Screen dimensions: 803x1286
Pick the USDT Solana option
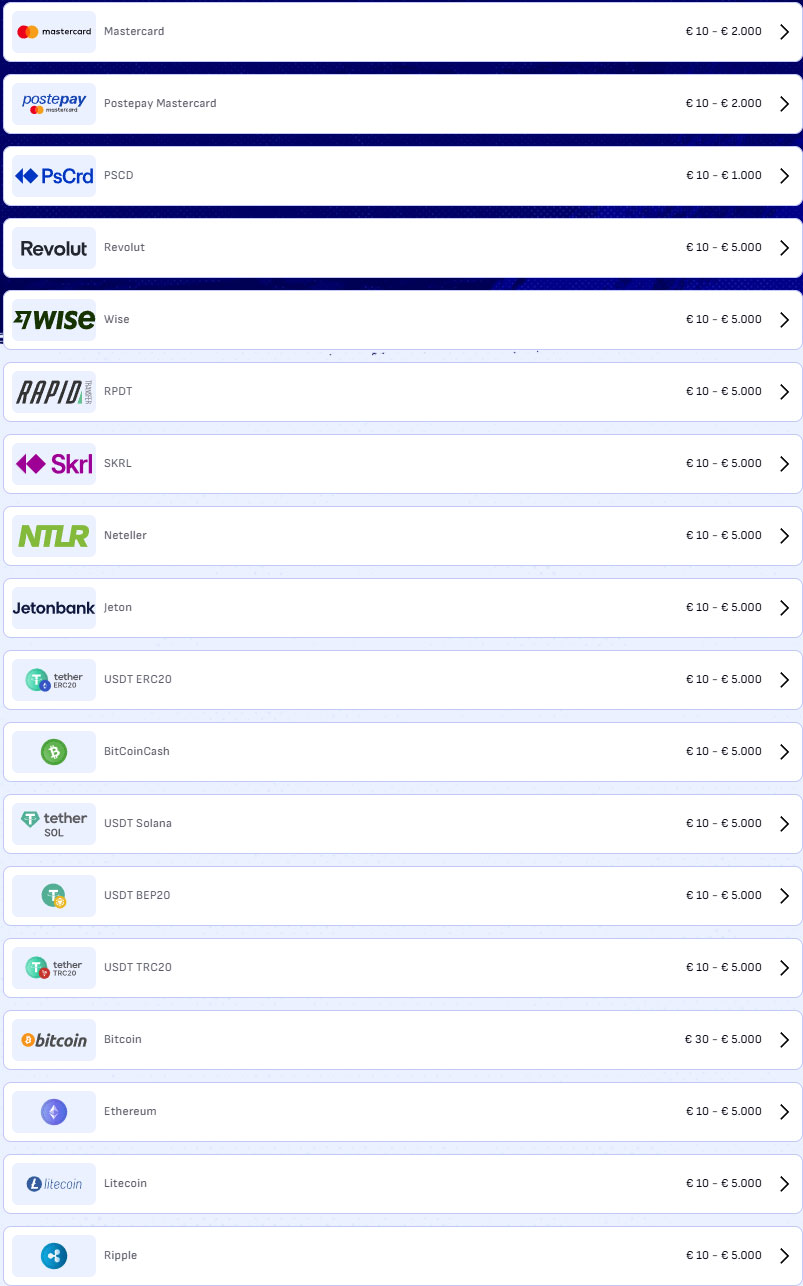[402, 824]
